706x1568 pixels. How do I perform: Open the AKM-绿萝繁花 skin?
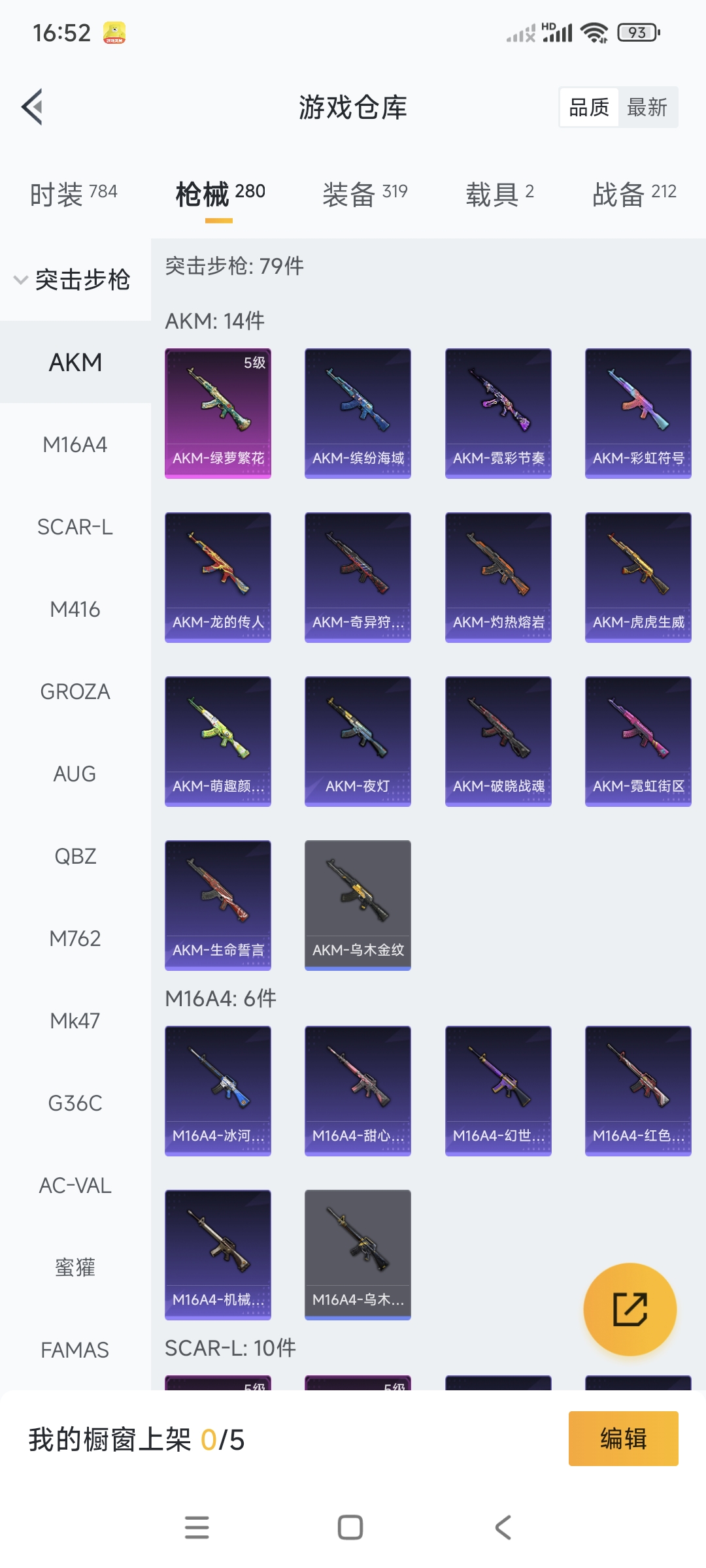(x=218, y=414)
